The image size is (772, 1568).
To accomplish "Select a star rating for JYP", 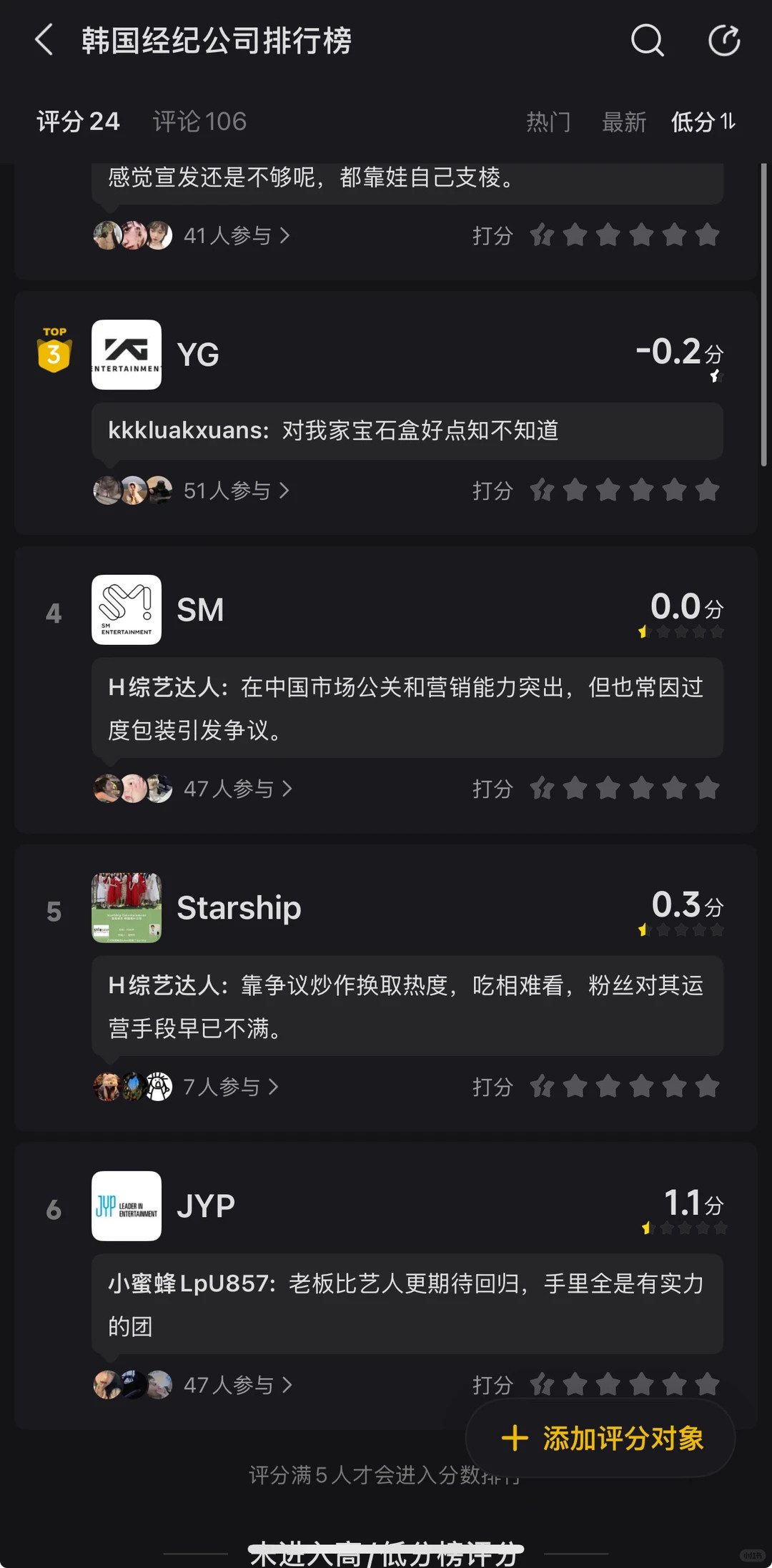I will [641, 1384].
